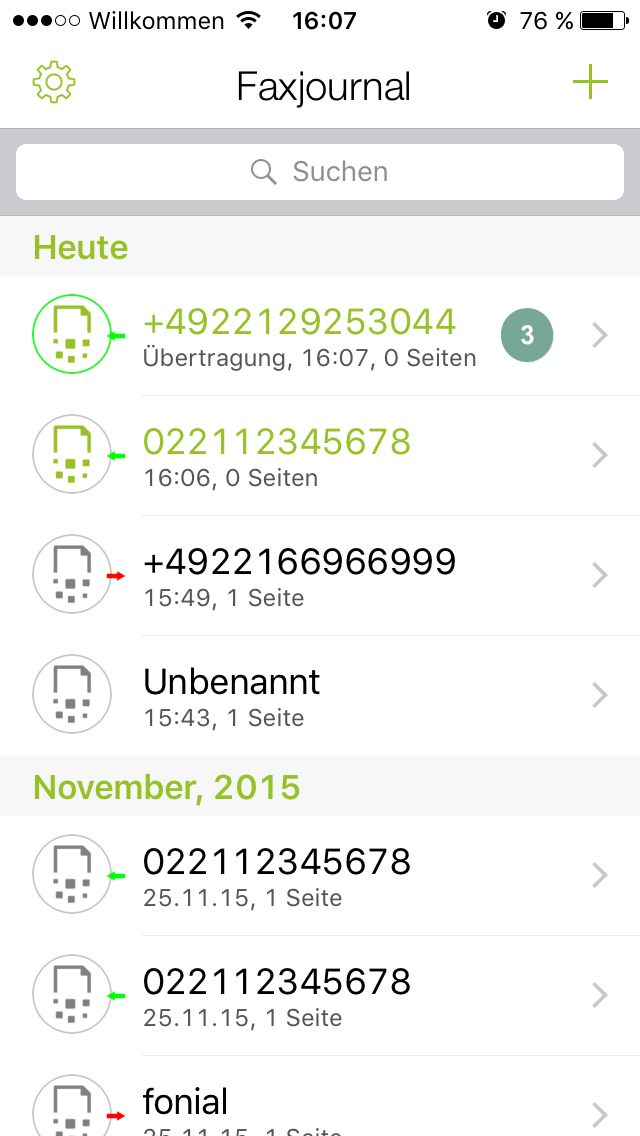Open the Unbenannt fax entry
Screen dimensions: 640x1136
(x=320, y=696)
